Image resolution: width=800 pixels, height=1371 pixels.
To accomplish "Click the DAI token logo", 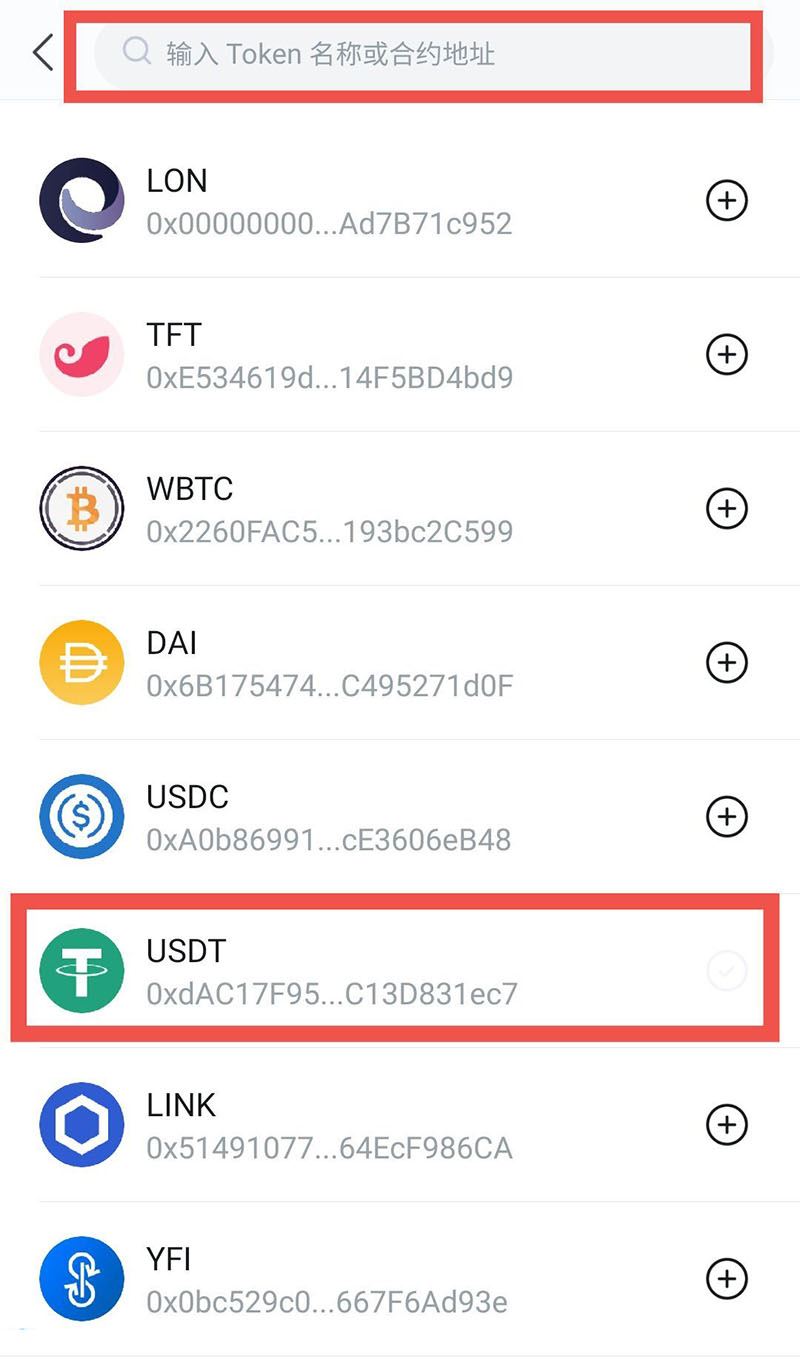I will point(81,662).
